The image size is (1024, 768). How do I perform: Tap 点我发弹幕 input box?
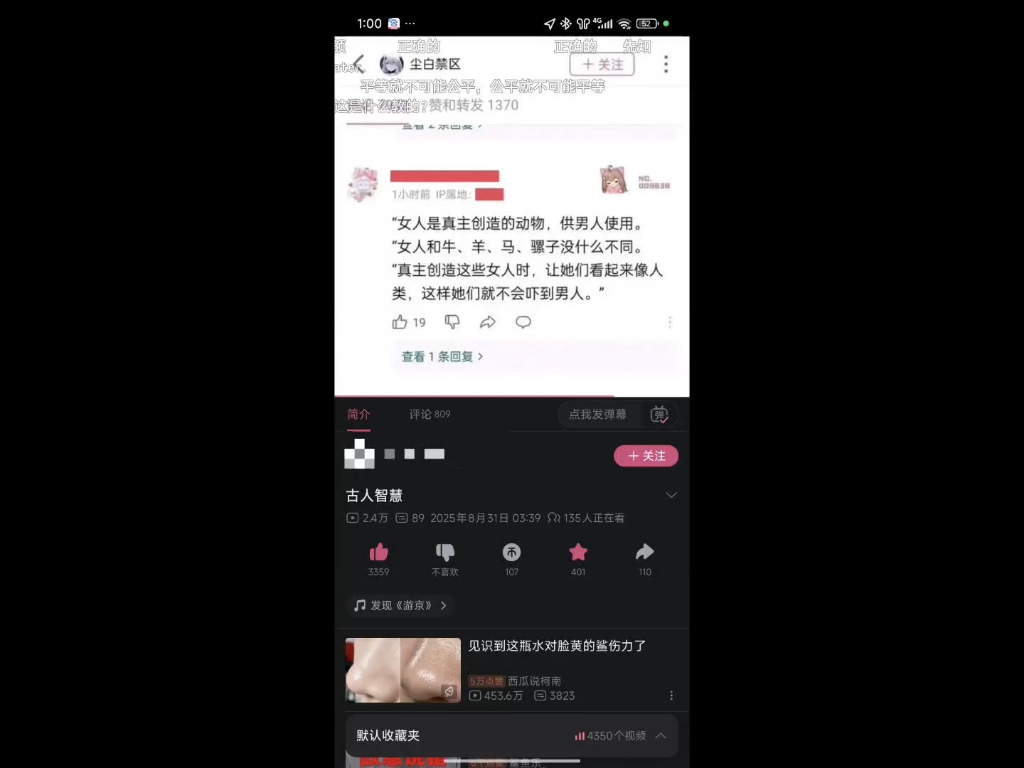click(597, 414)
